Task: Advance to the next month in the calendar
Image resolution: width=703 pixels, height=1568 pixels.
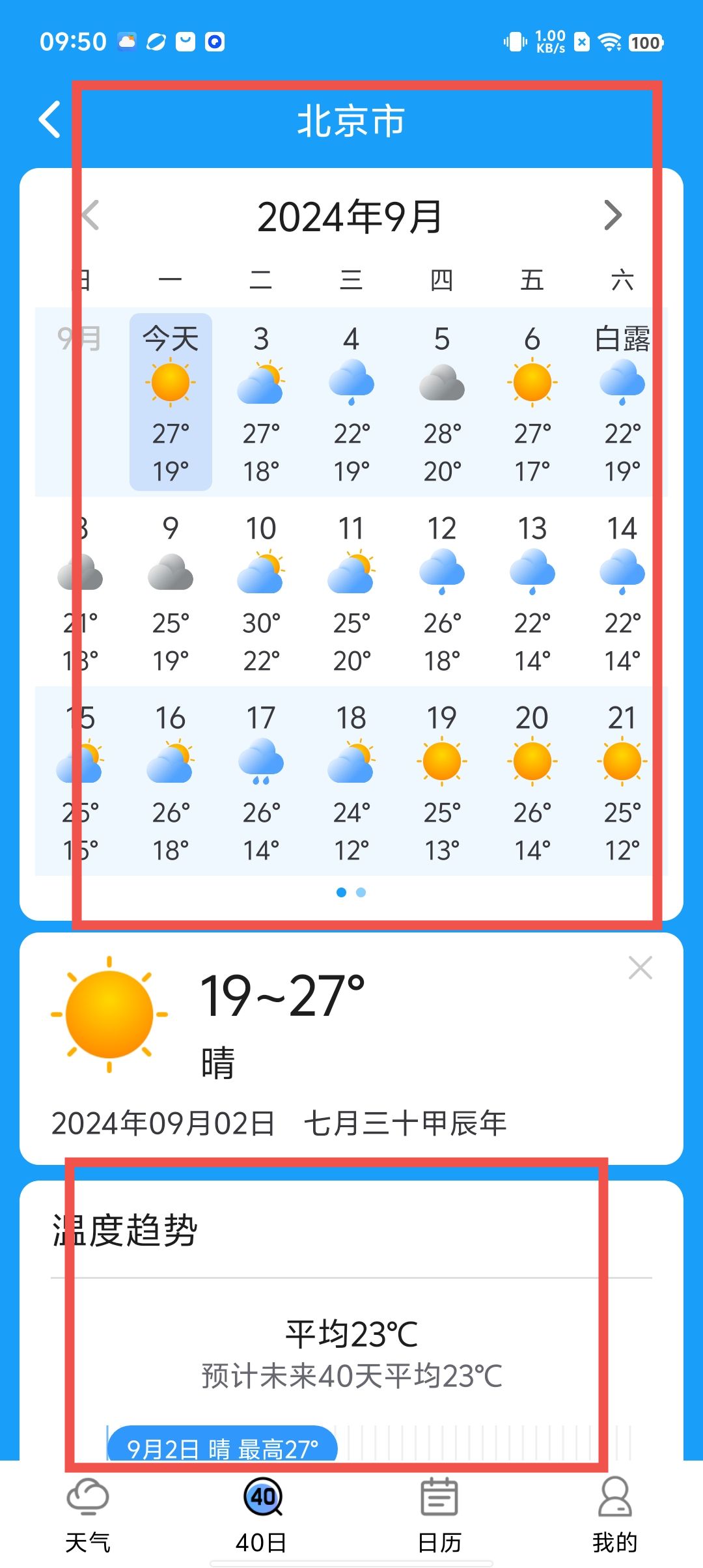Action: point(613,216)
